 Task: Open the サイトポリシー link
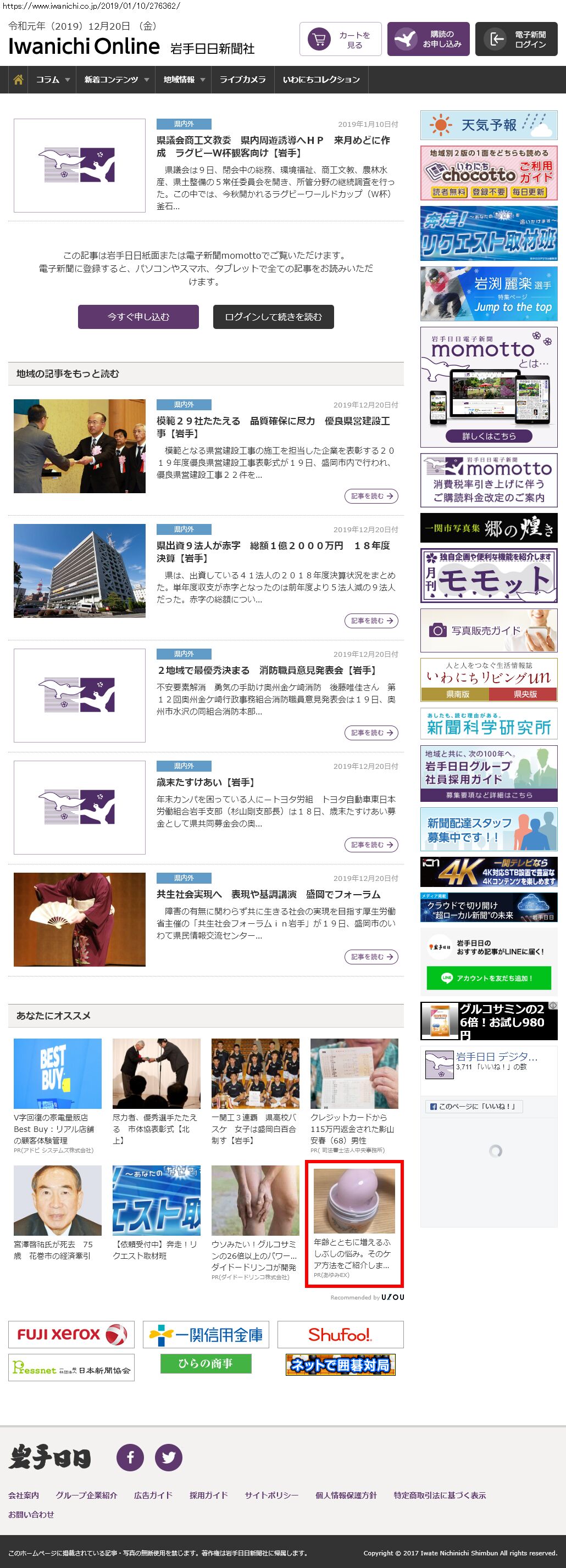[x=271, y=1495]
